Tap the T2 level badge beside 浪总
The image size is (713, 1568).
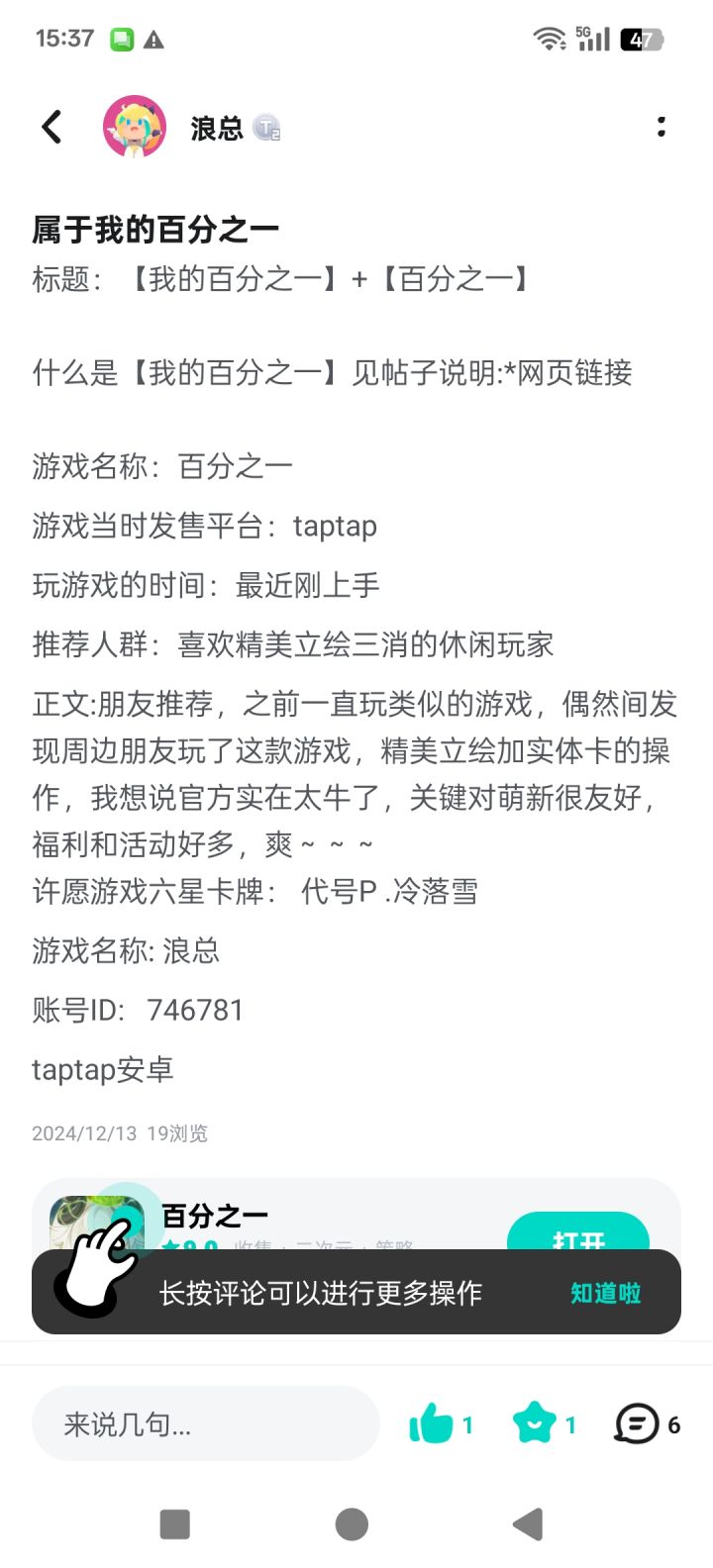click(x=265, y=129)
